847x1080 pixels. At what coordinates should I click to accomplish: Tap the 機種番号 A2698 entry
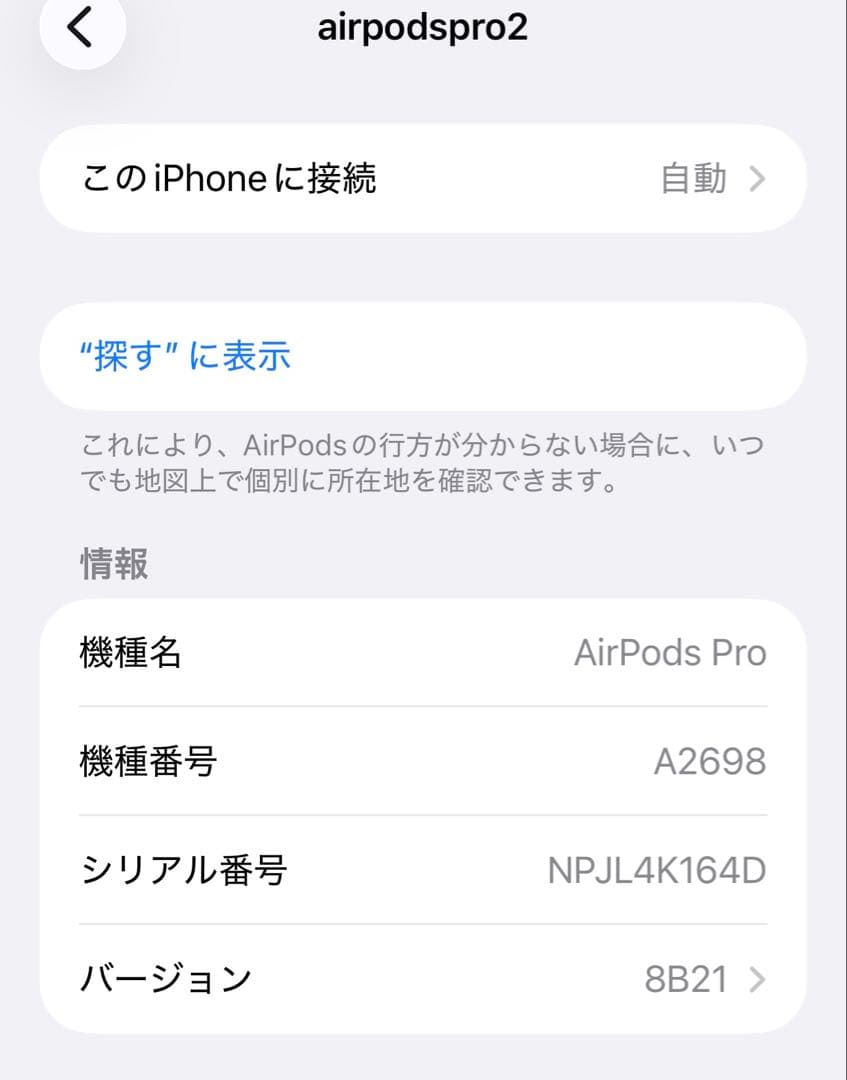(x=423, y=762)
